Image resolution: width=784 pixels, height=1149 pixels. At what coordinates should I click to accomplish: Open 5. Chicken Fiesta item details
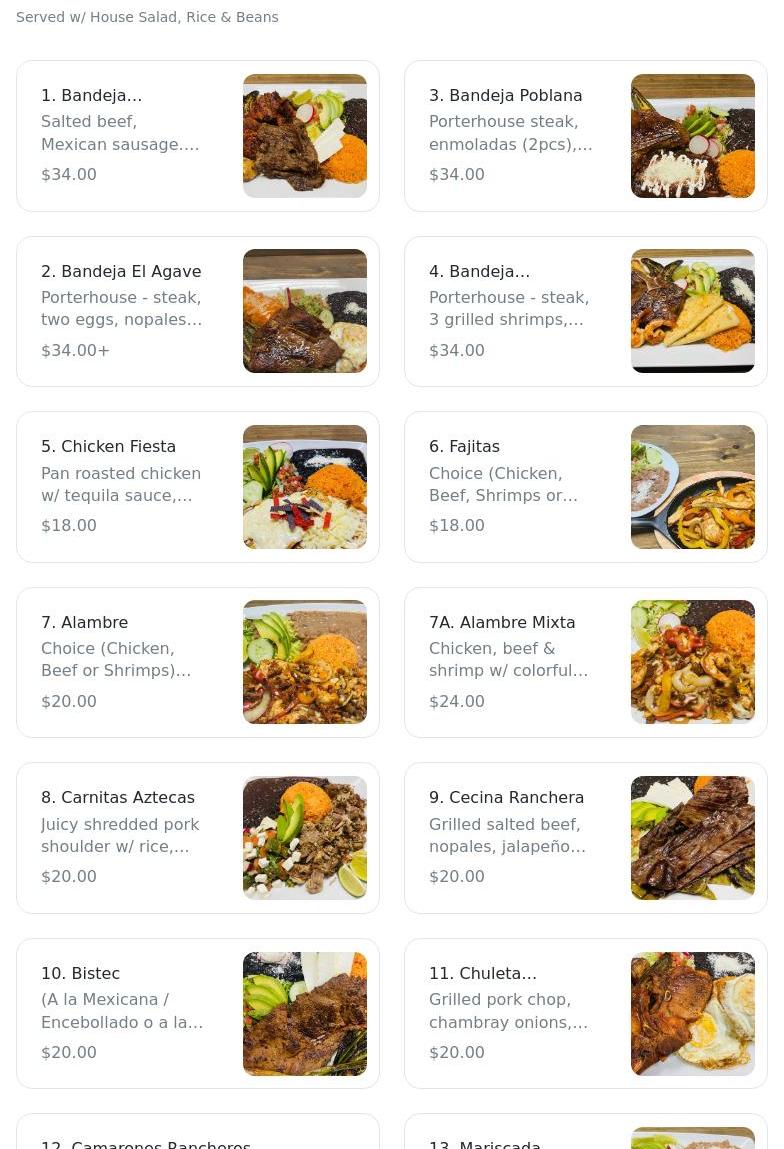pyautogui.click(x=198, y=487)
